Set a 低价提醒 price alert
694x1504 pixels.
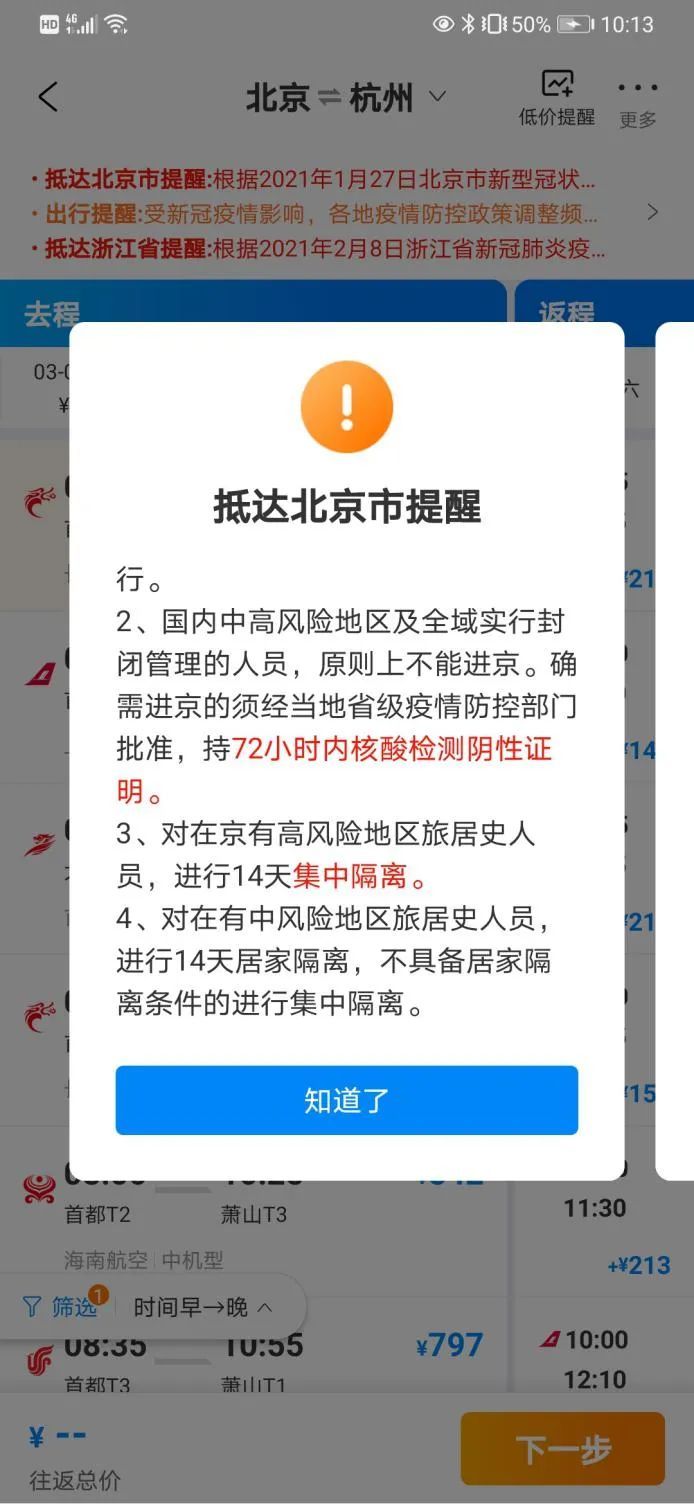[x=556, y=98]
